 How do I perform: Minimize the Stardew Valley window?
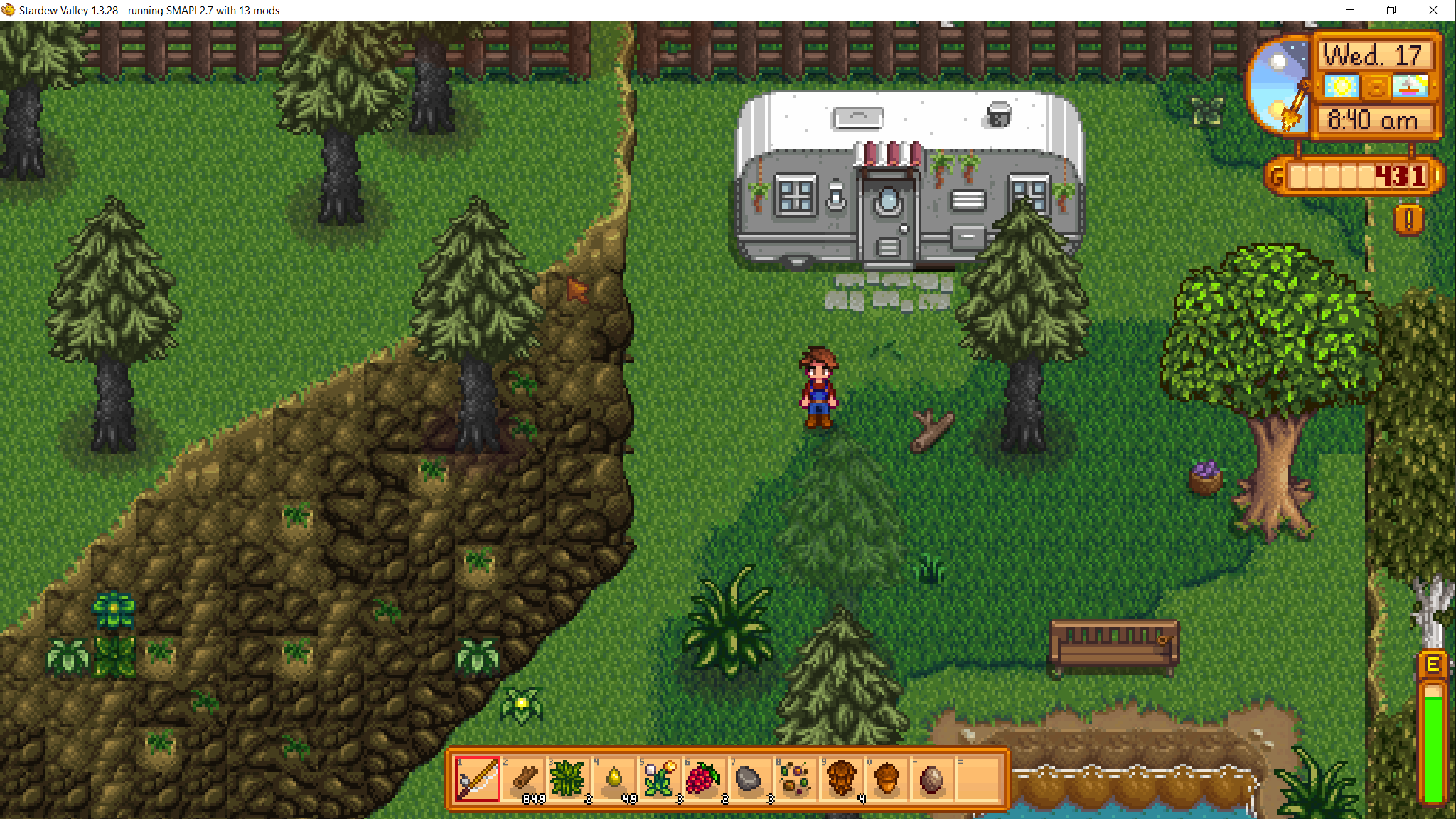[1349, 10]
